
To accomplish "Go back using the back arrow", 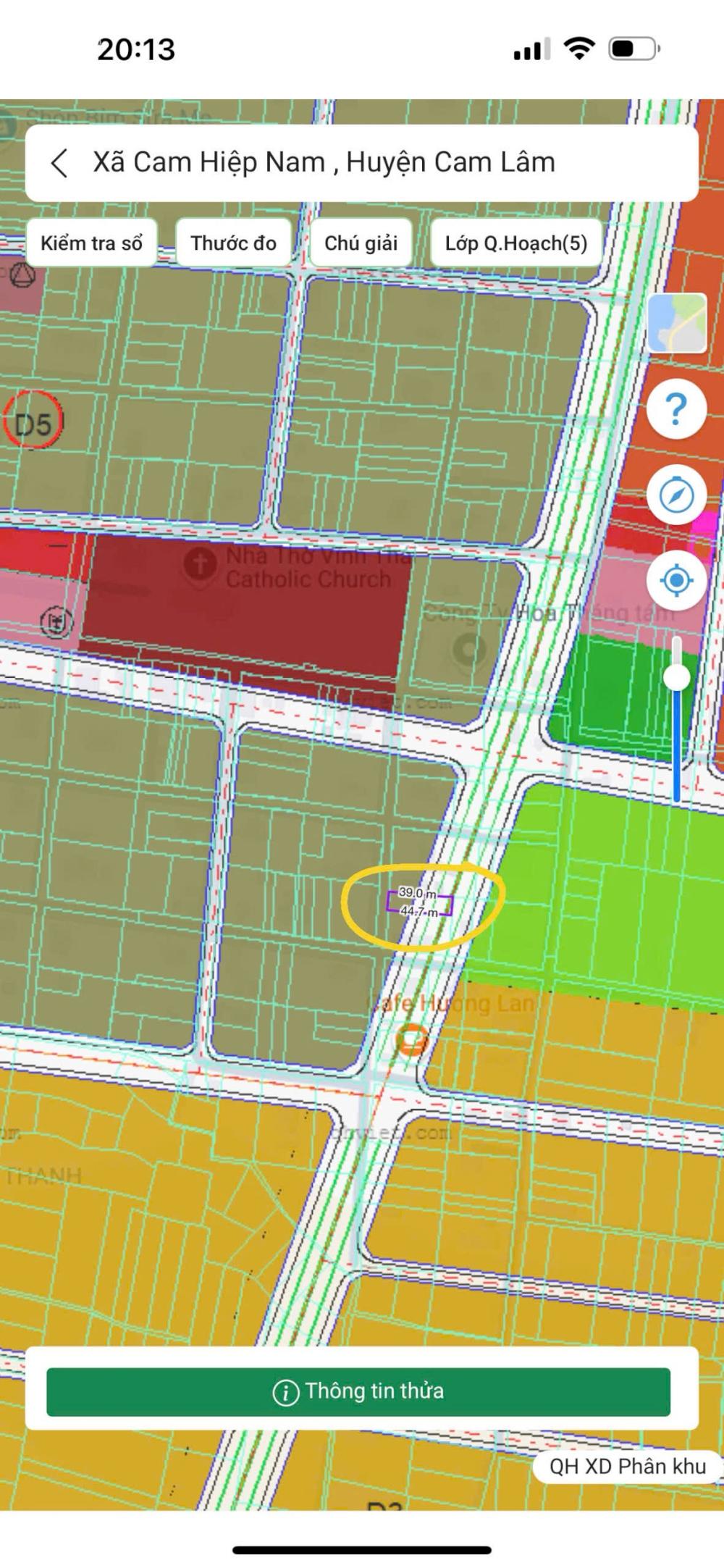I will click(x=59, y=163).
